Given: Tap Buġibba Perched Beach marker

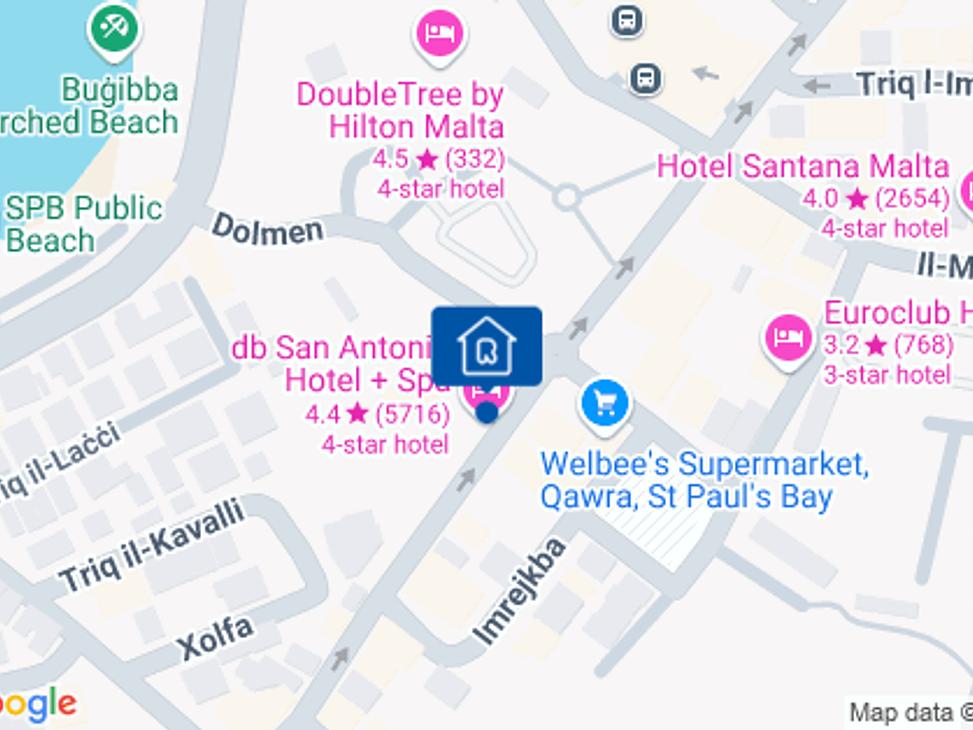Looking at the screenshot, I should click(x=115, y=29).
